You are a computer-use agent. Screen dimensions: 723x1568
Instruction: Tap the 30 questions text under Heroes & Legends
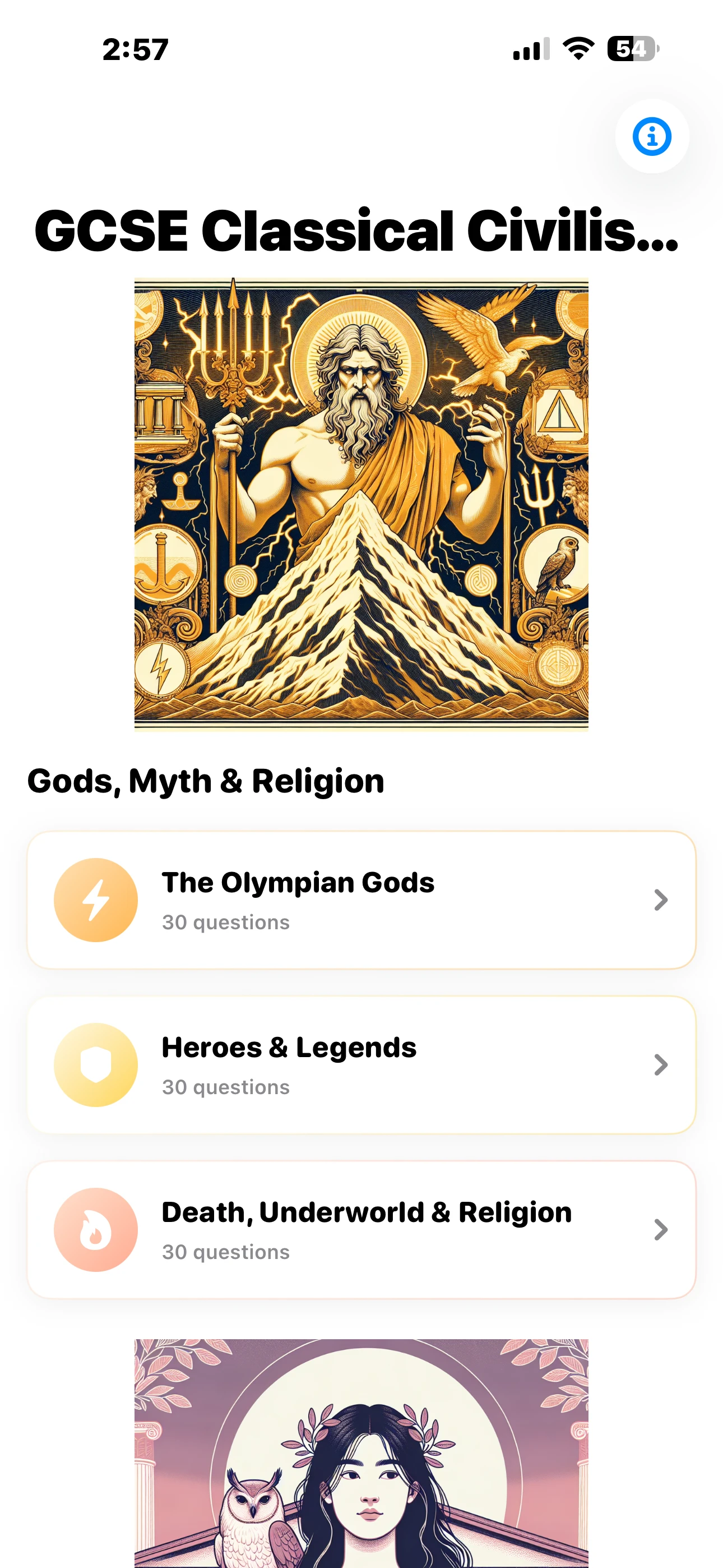(x=225, y=1087)
